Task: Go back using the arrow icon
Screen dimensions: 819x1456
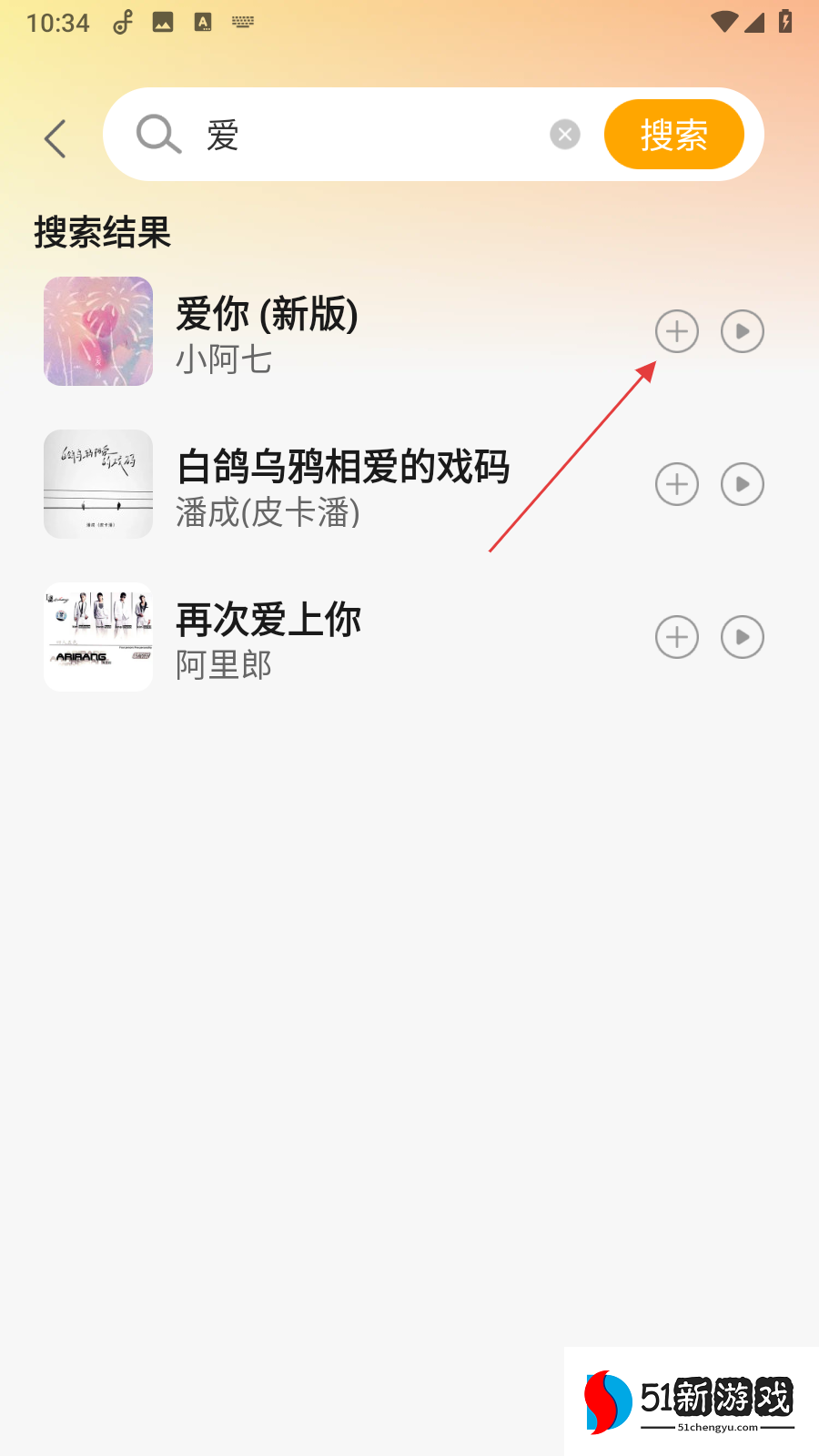Action: (x=56, y=138)
